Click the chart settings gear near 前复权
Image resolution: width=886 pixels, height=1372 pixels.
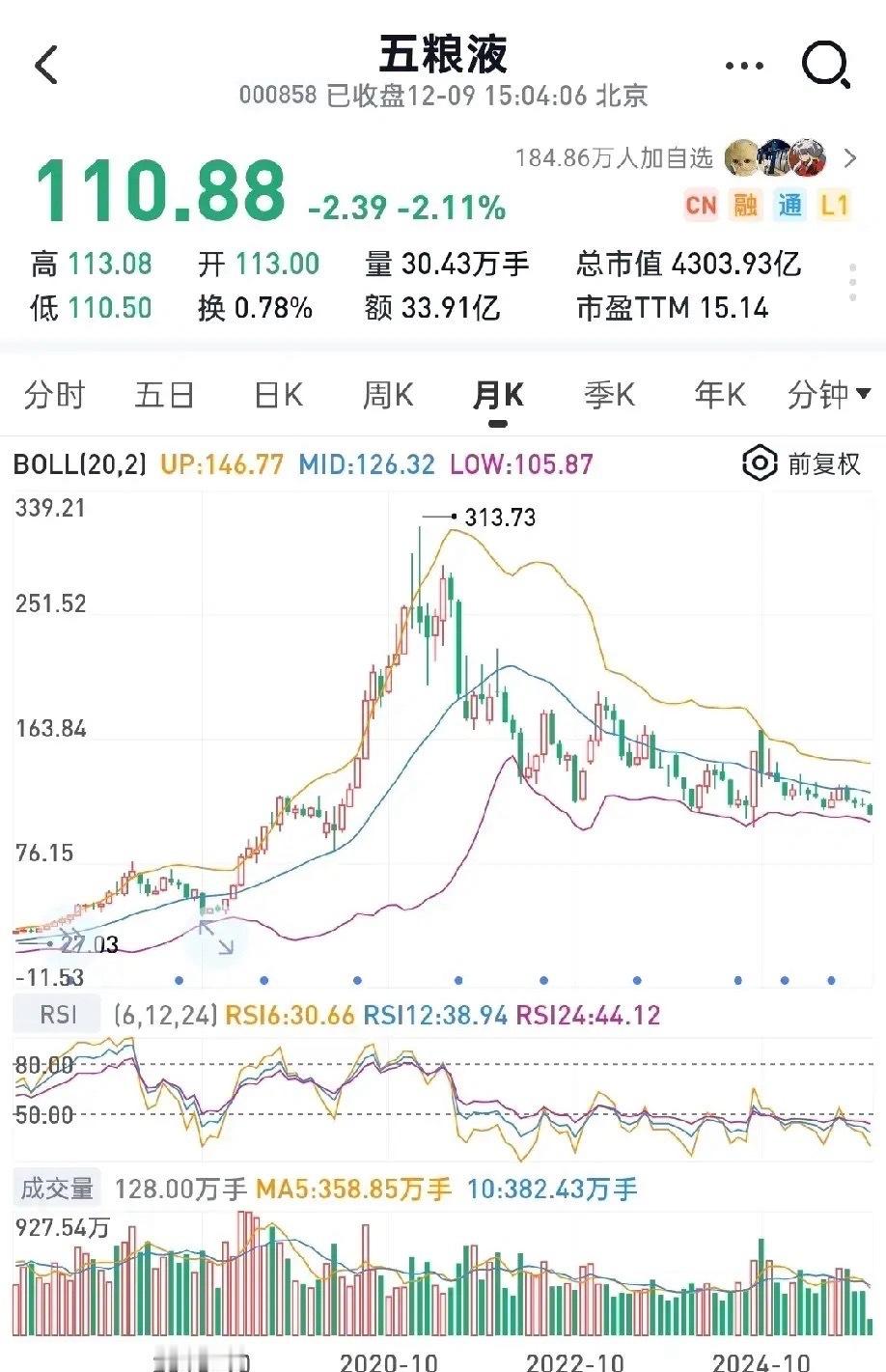click(x=759, y=463)
